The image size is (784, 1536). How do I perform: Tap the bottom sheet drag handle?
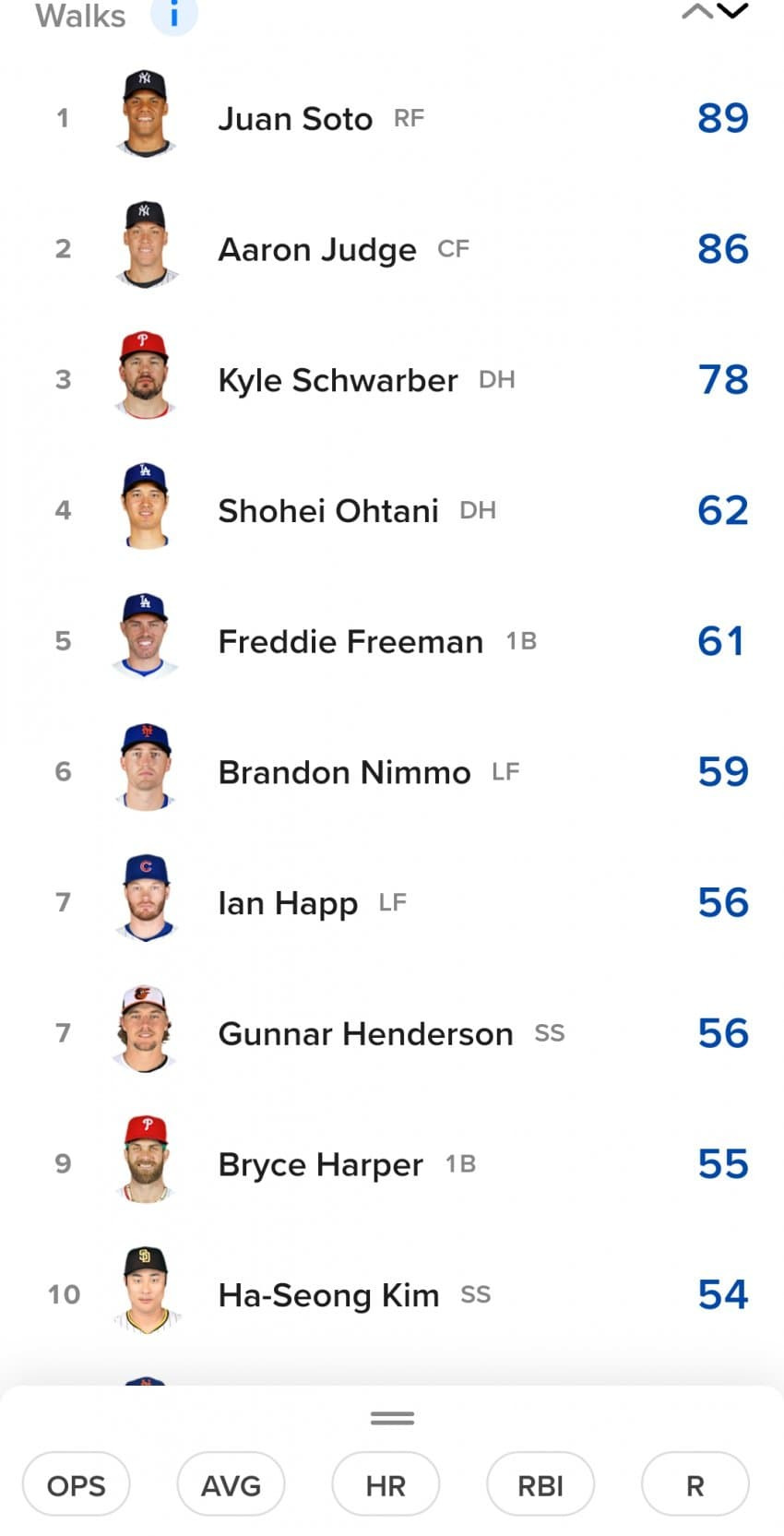pyautogui.click(x=392, y=1418)
